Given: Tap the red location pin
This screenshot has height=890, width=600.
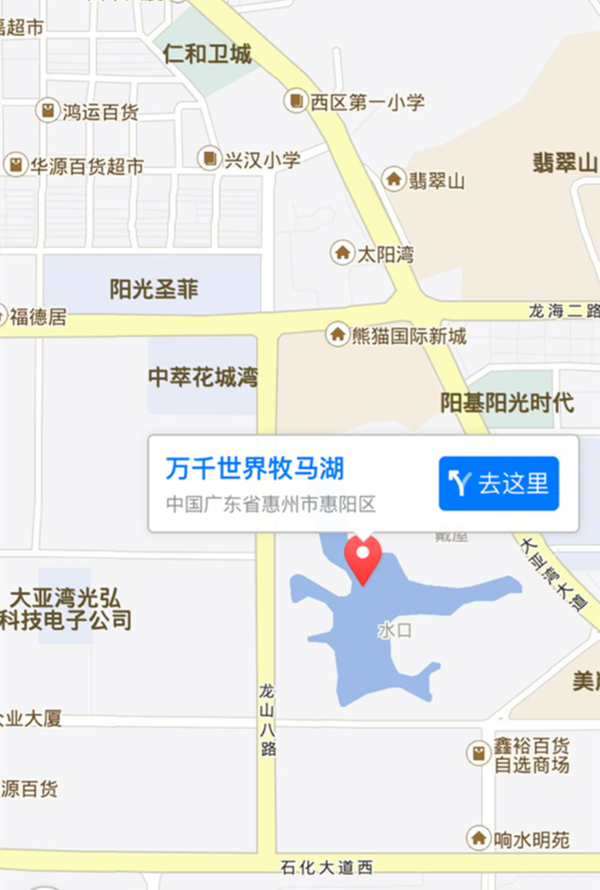Looking at the screenshot, I should [x=364, y=557].
